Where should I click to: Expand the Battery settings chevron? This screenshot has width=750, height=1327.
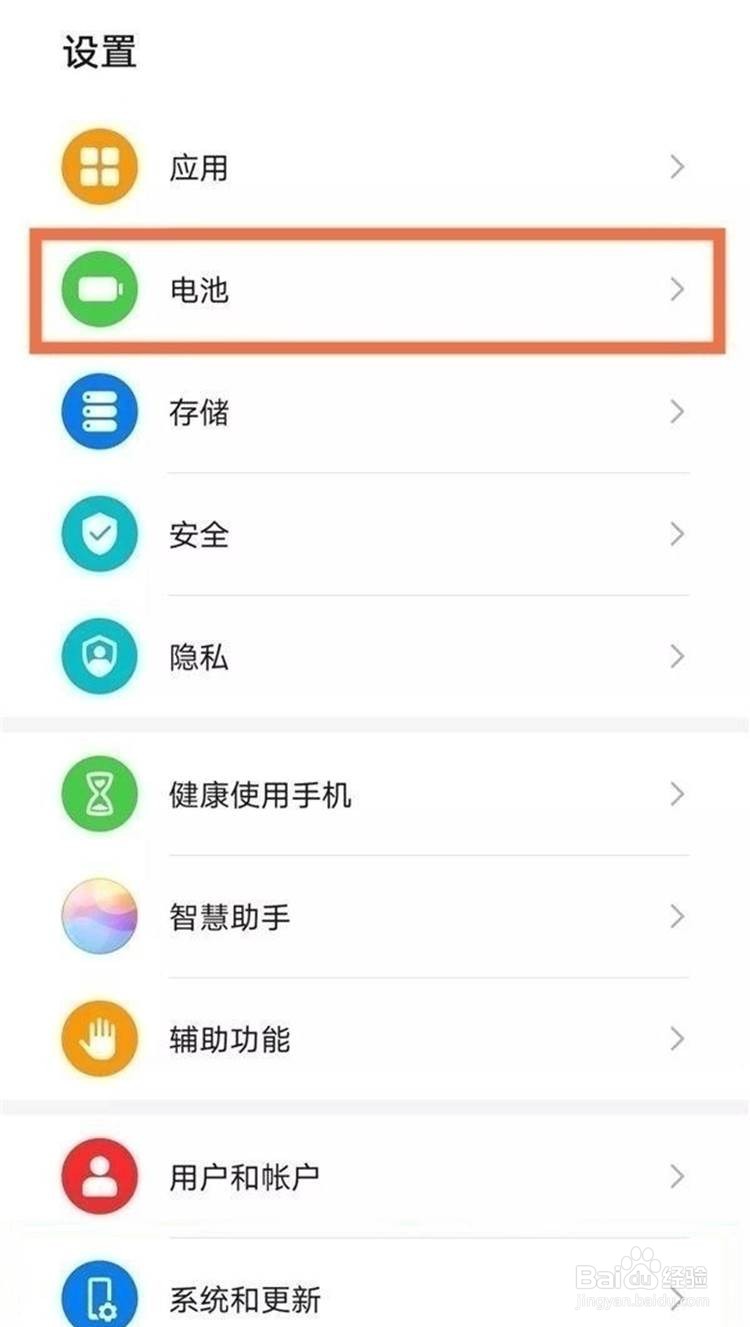pyautogui.click(x=677, y=290)
